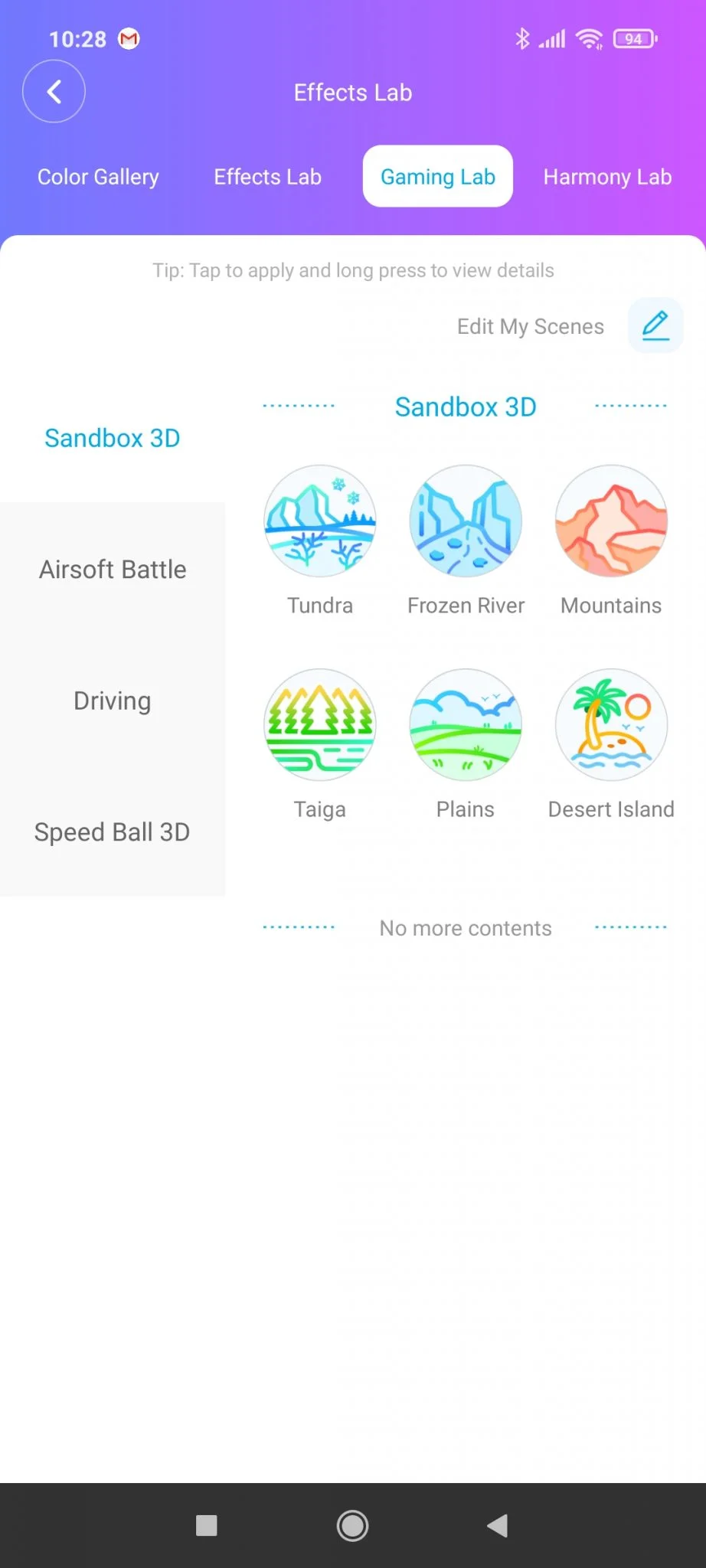Switch to the Color Gallery tab
This screenshot has width=706, height=1568.
pyautogui.click(x=98, y=177)
